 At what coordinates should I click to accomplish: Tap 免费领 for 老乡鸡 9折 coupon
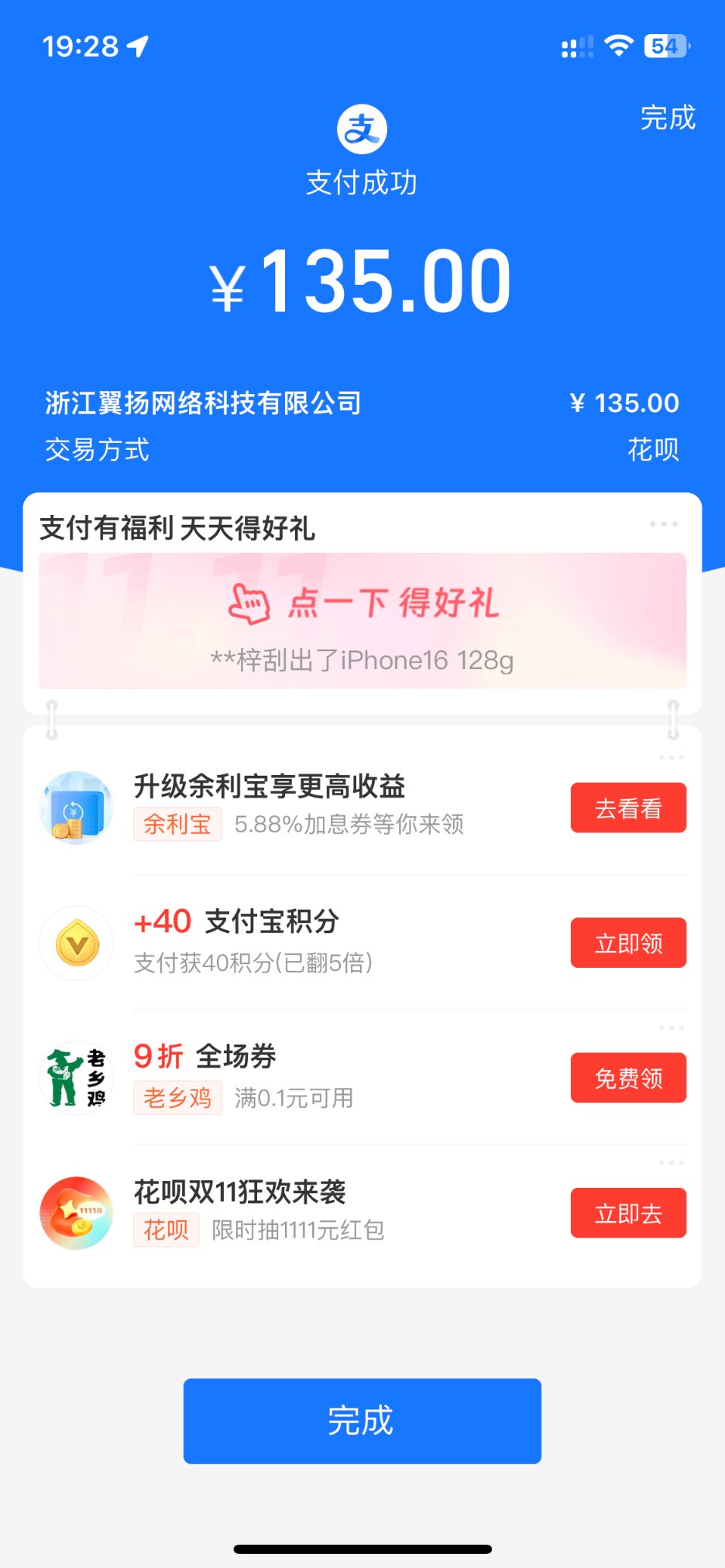(x=627, y=1078)
